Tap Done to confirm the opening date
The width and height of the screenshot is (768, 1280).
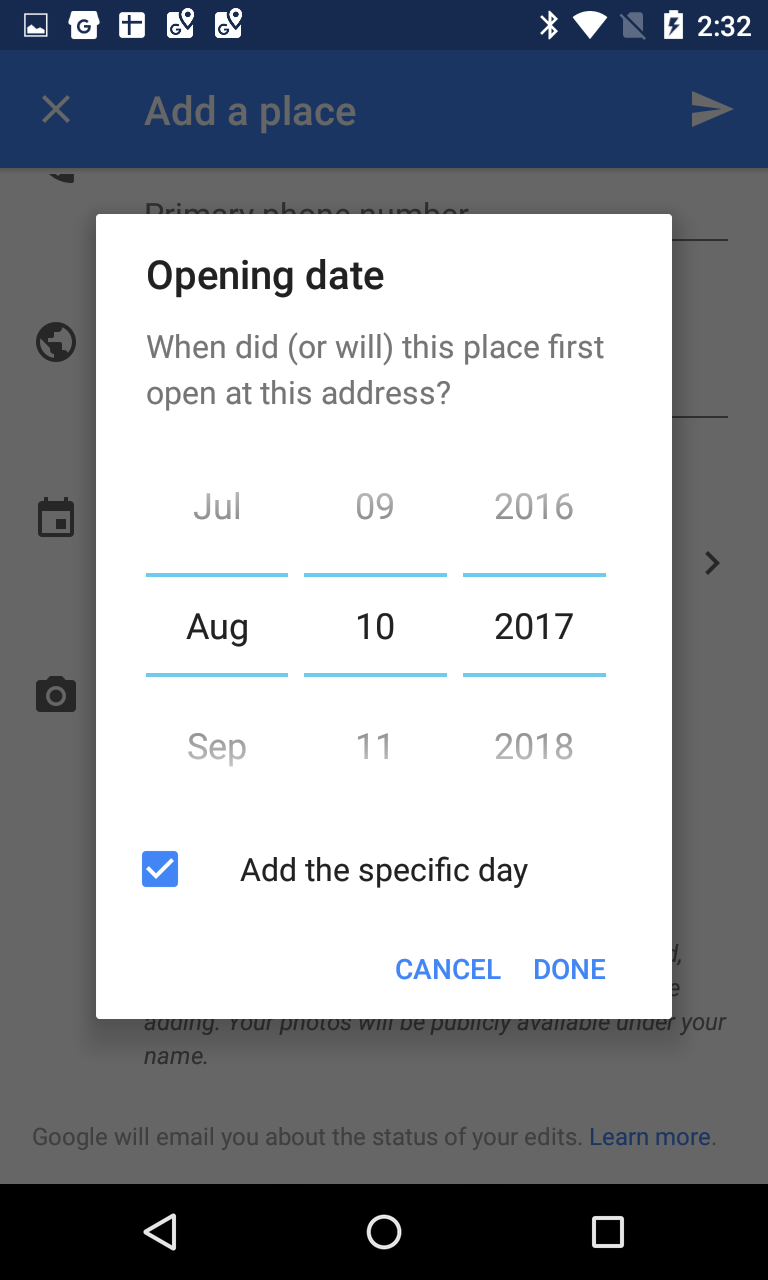569,969
